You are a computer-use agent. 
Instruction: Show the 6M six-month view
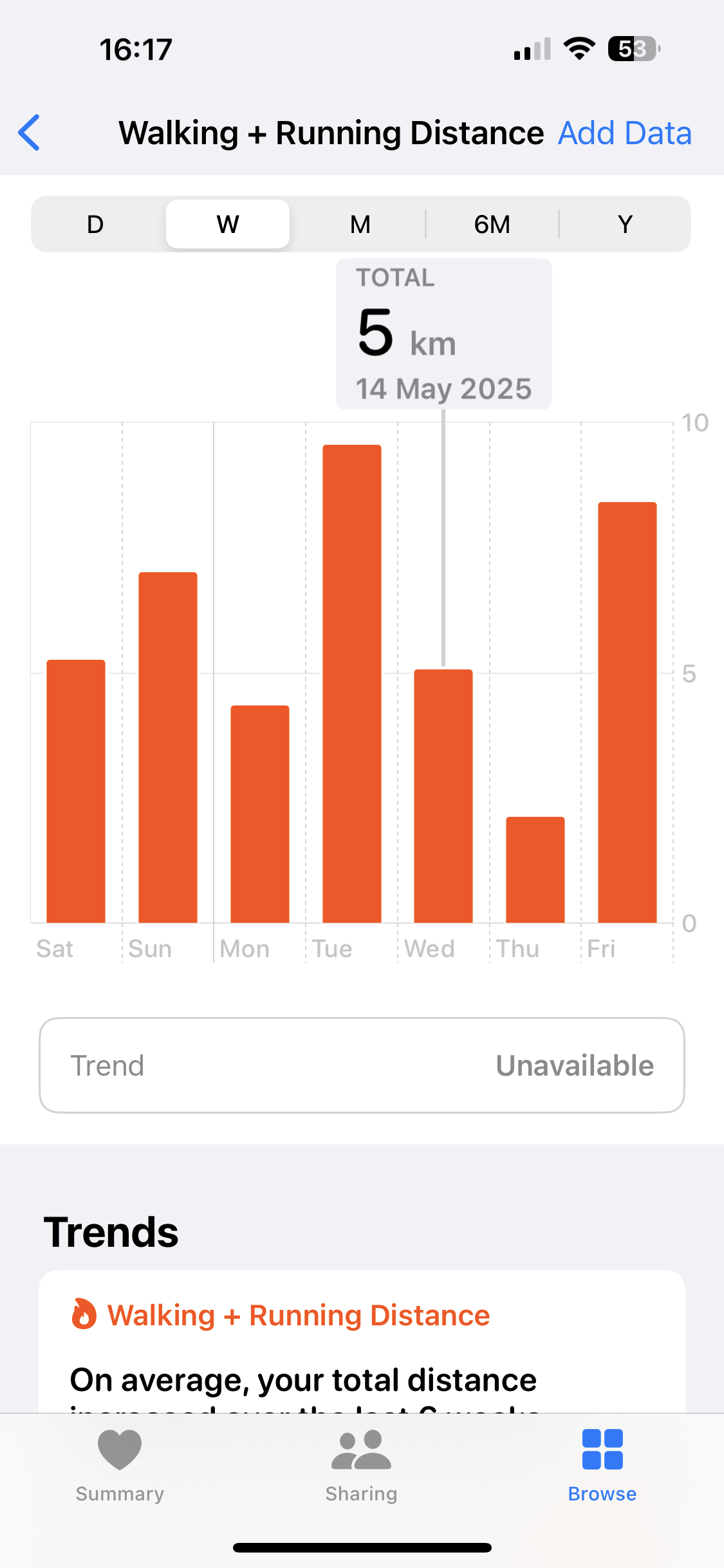point(492,224)
